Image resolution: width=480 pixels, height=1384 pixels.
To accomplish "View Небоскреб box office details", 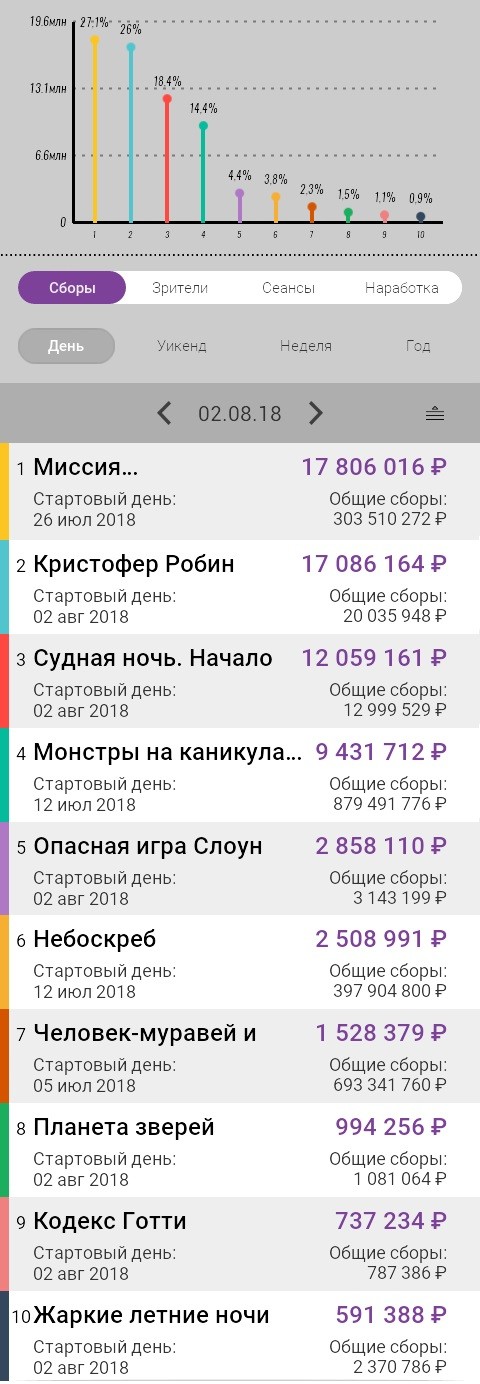I will pos(240,962).
